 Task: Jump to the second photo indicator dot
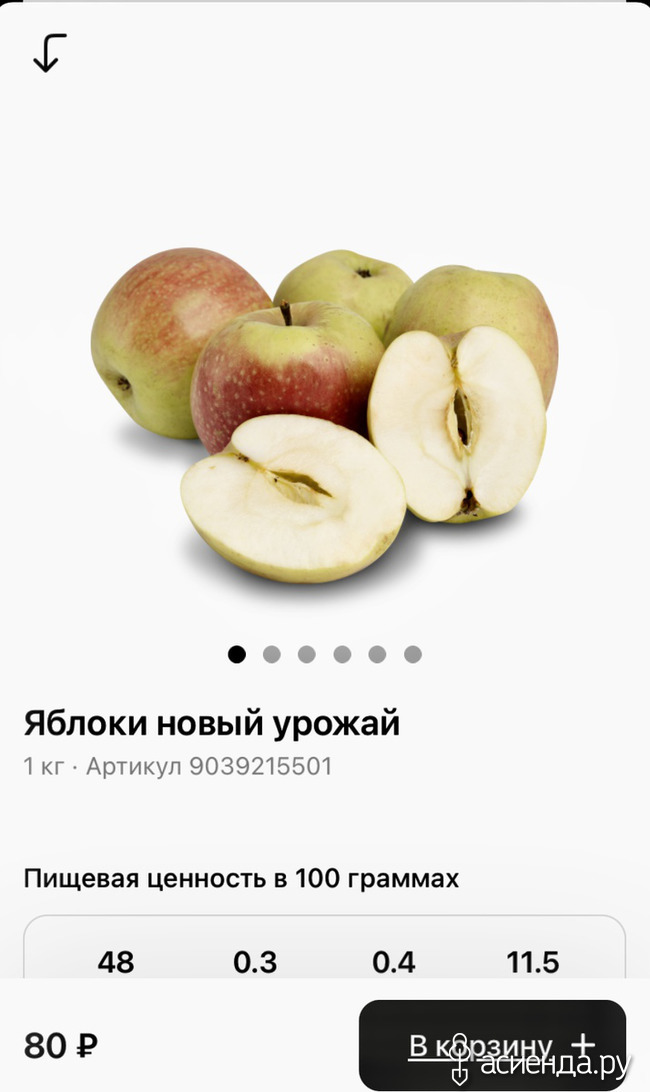pyautogui.click(x=271, y=655)
